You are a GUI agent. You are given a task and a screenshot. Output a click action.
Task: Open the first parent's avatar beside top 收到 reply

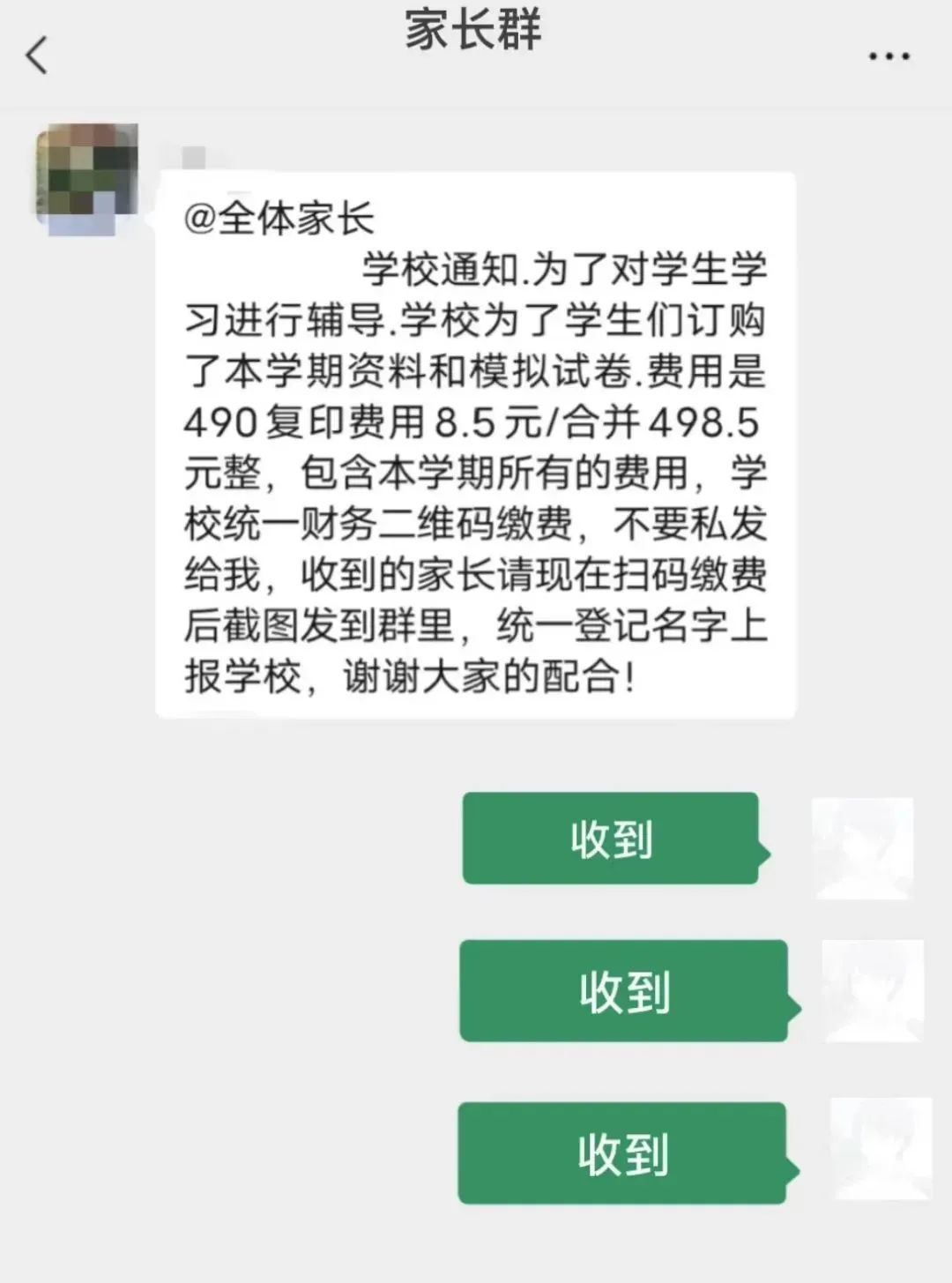click(x=862, y=847)
